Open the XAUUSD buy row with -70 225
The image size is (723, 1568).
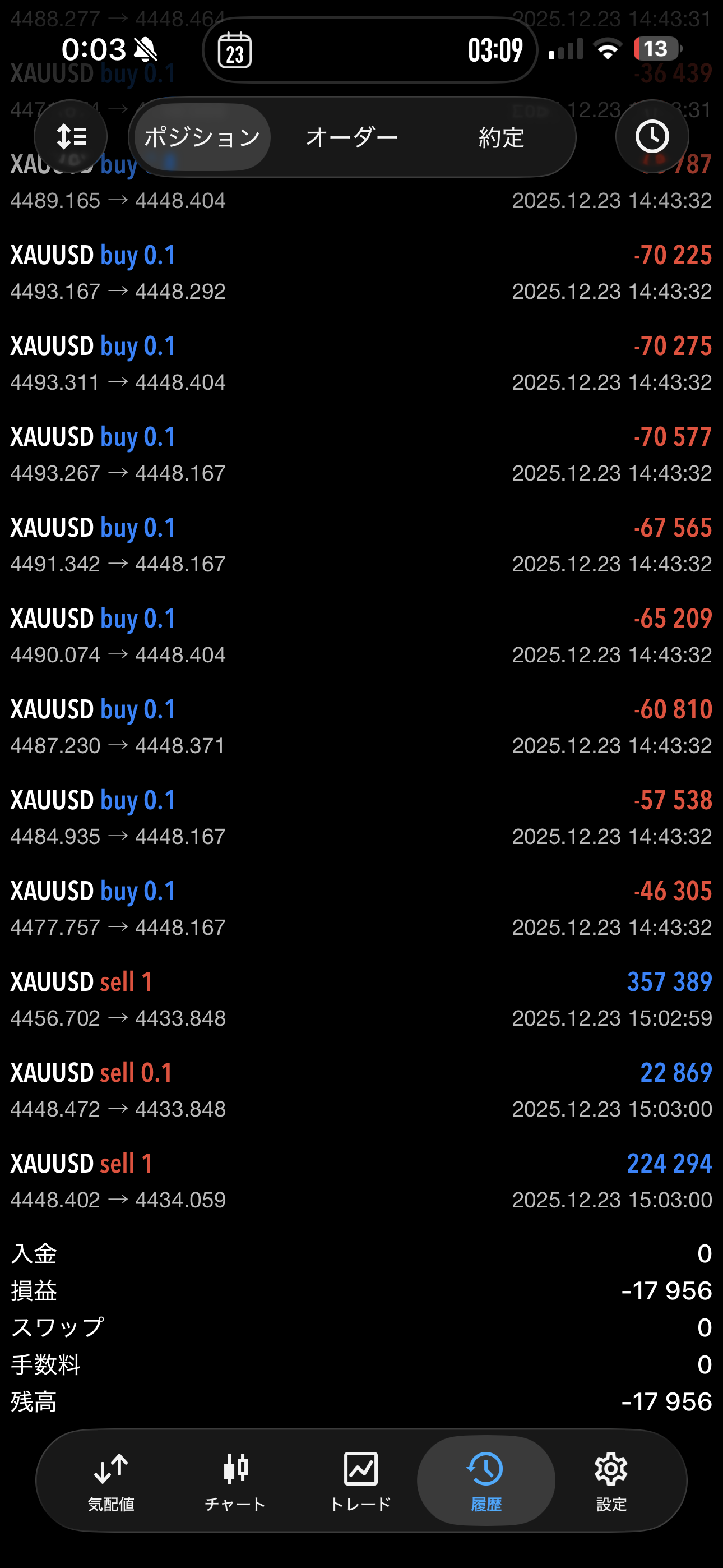(361, 272)
